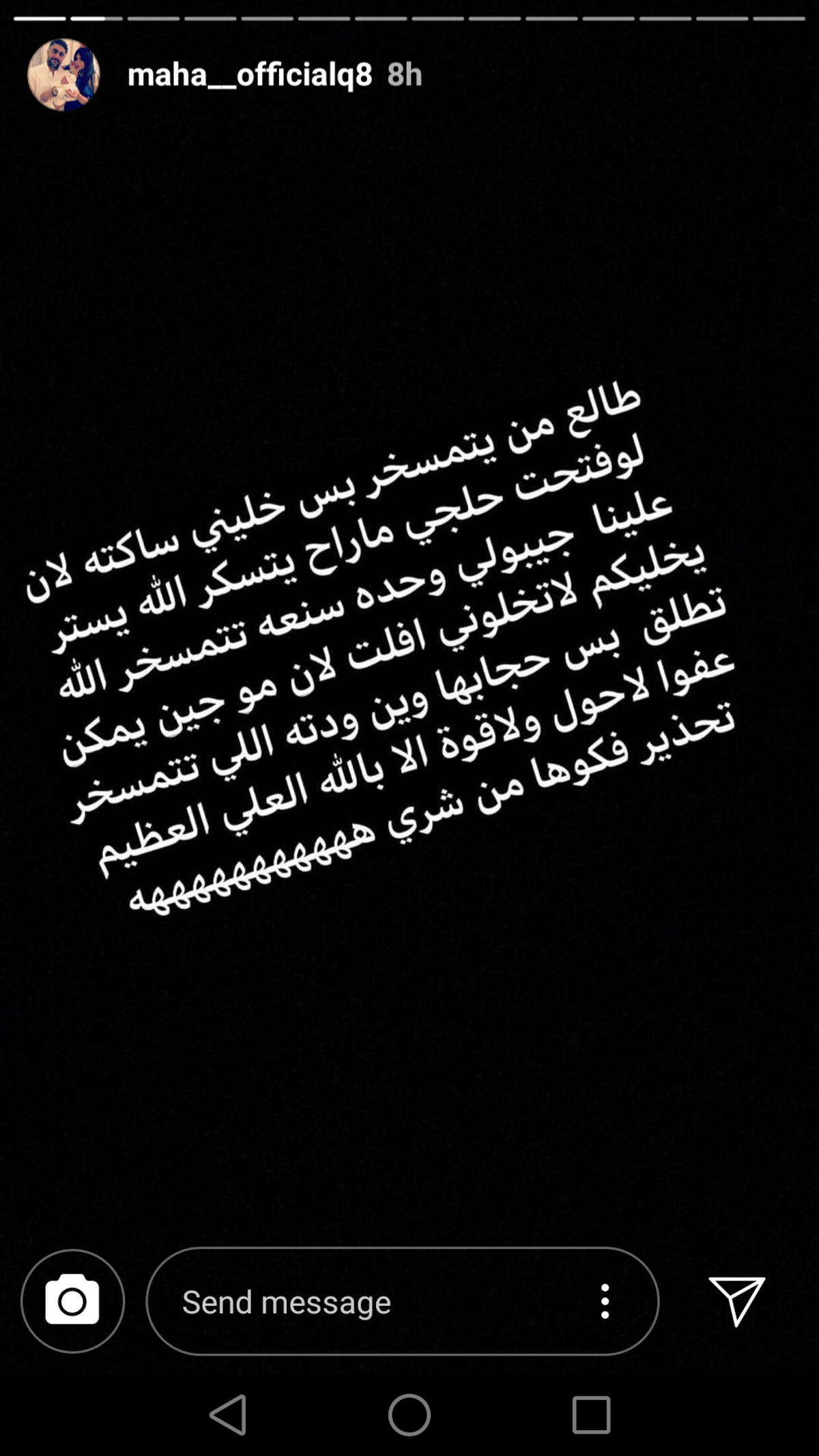This screenshot has height=1456, width=819.
Task: Share this story via paper plane
Action: [x=737, y=1301]
